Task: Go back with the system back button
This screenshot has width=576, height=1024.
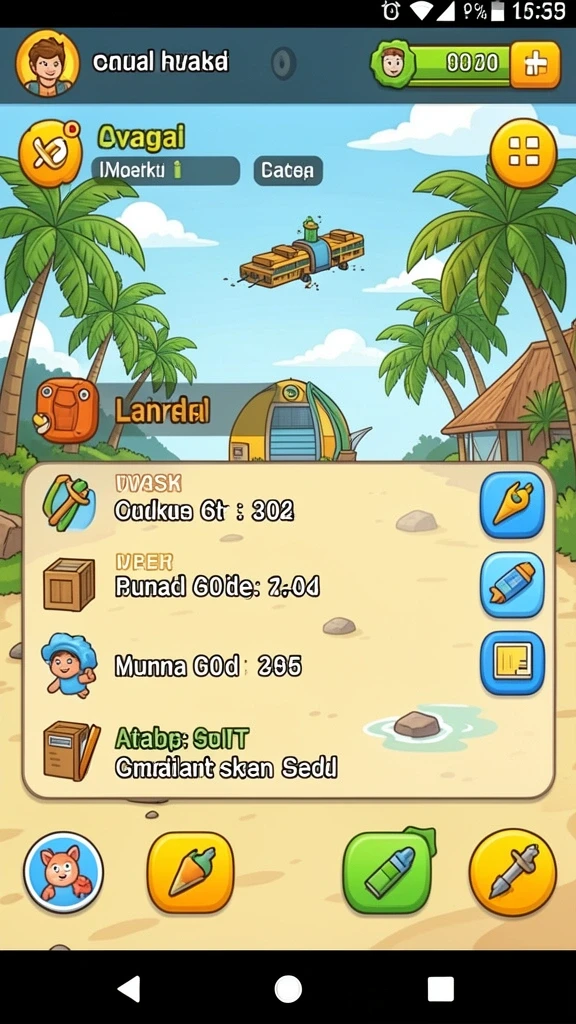Action: pyautogui.click(x=129, y=989)
